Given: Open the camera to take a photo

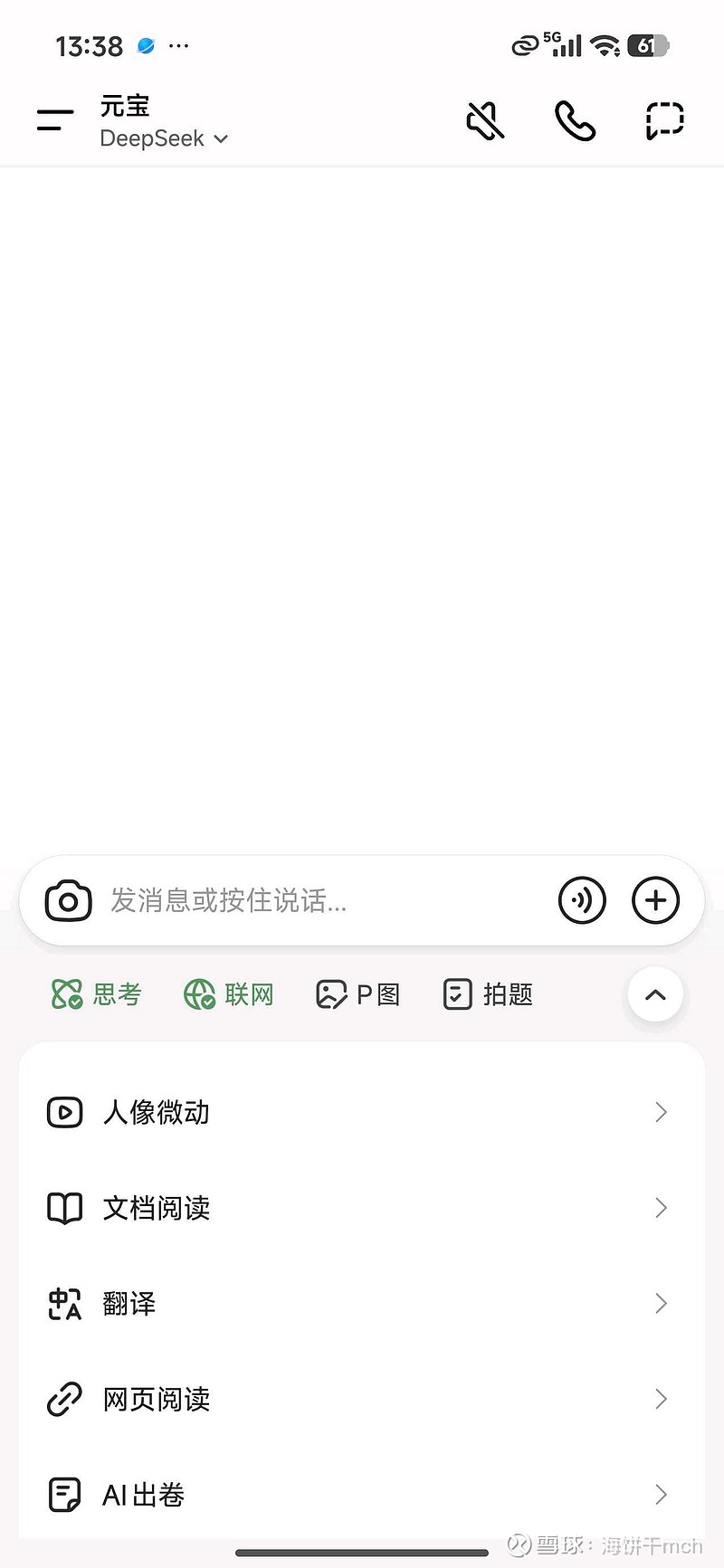Looking at the screenshot, I should click(x=68, y=900).
